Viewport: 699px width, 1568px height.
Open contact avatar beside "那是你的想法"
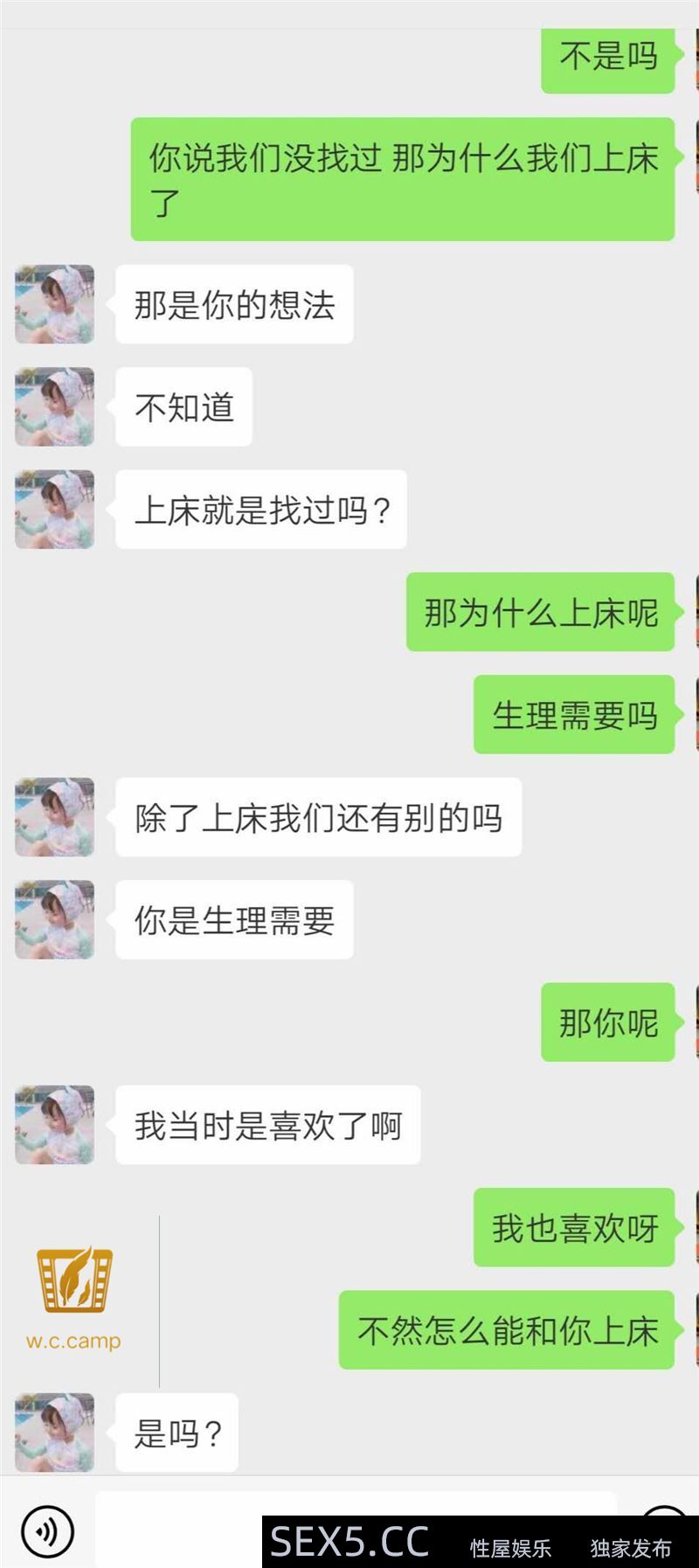click(x=54, y=304)
